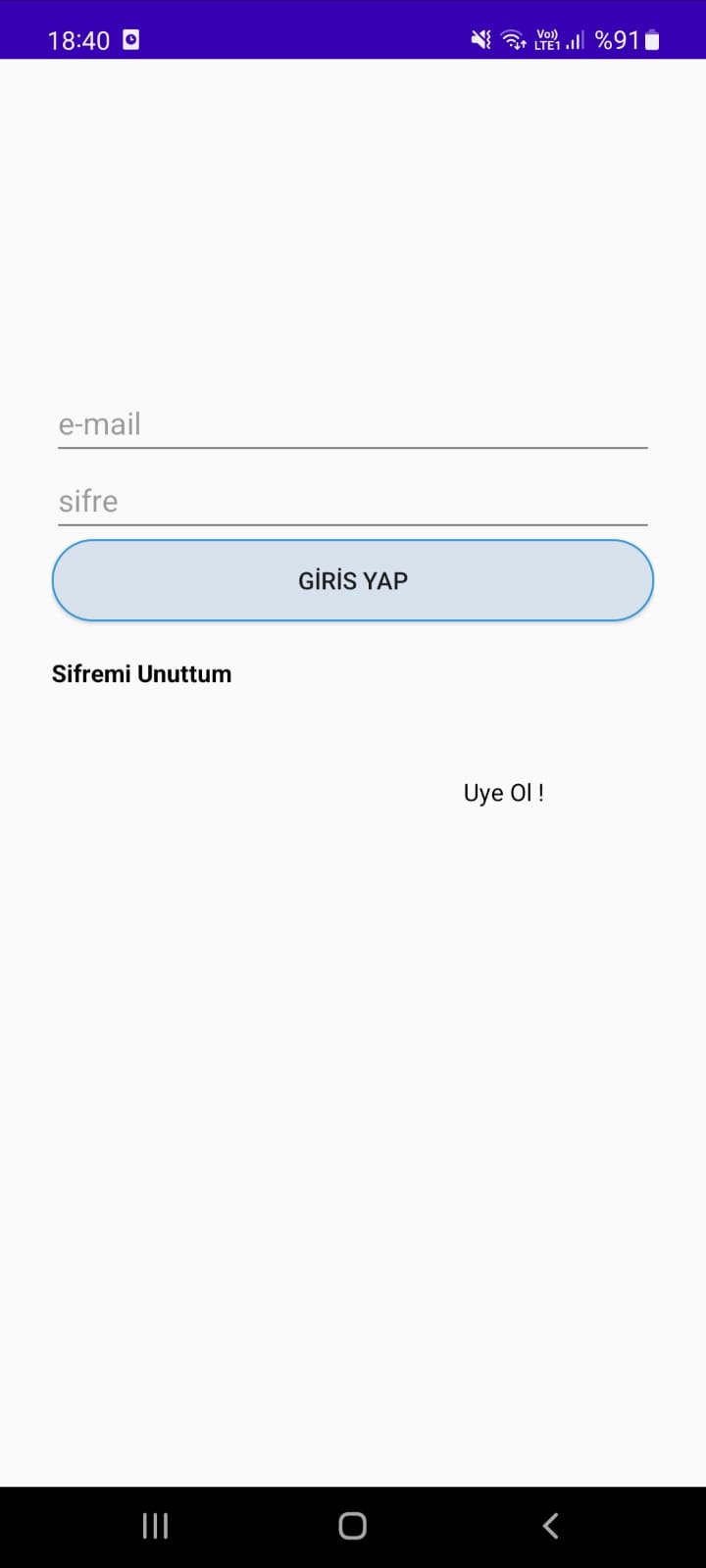Tap the sifre field underline
Viewport: 706px width, 1568px height.
click(x=353, y=523)
